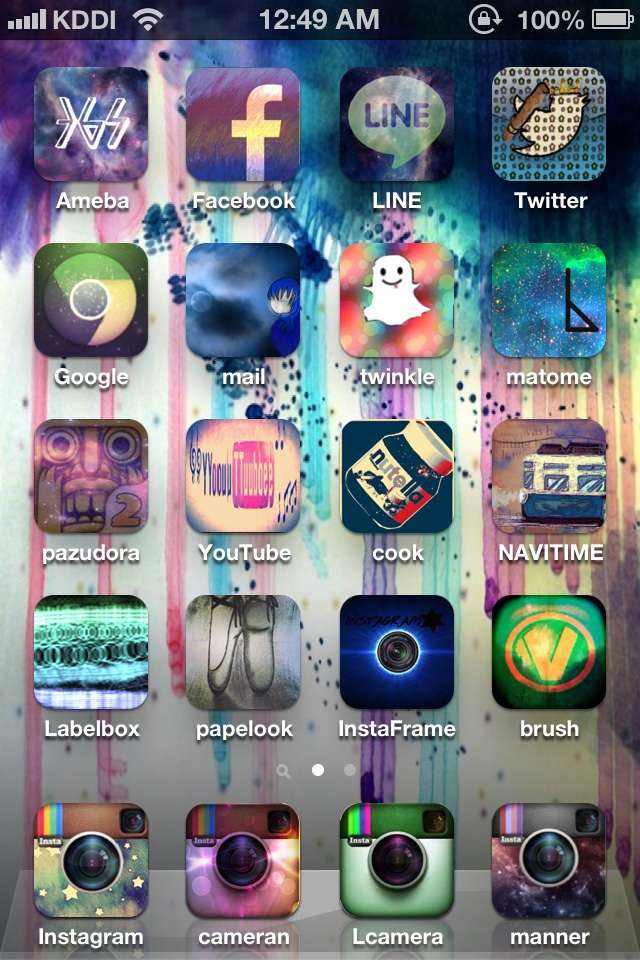
Task: Launch the pazudora game
Action: click(x=91, y=477)
